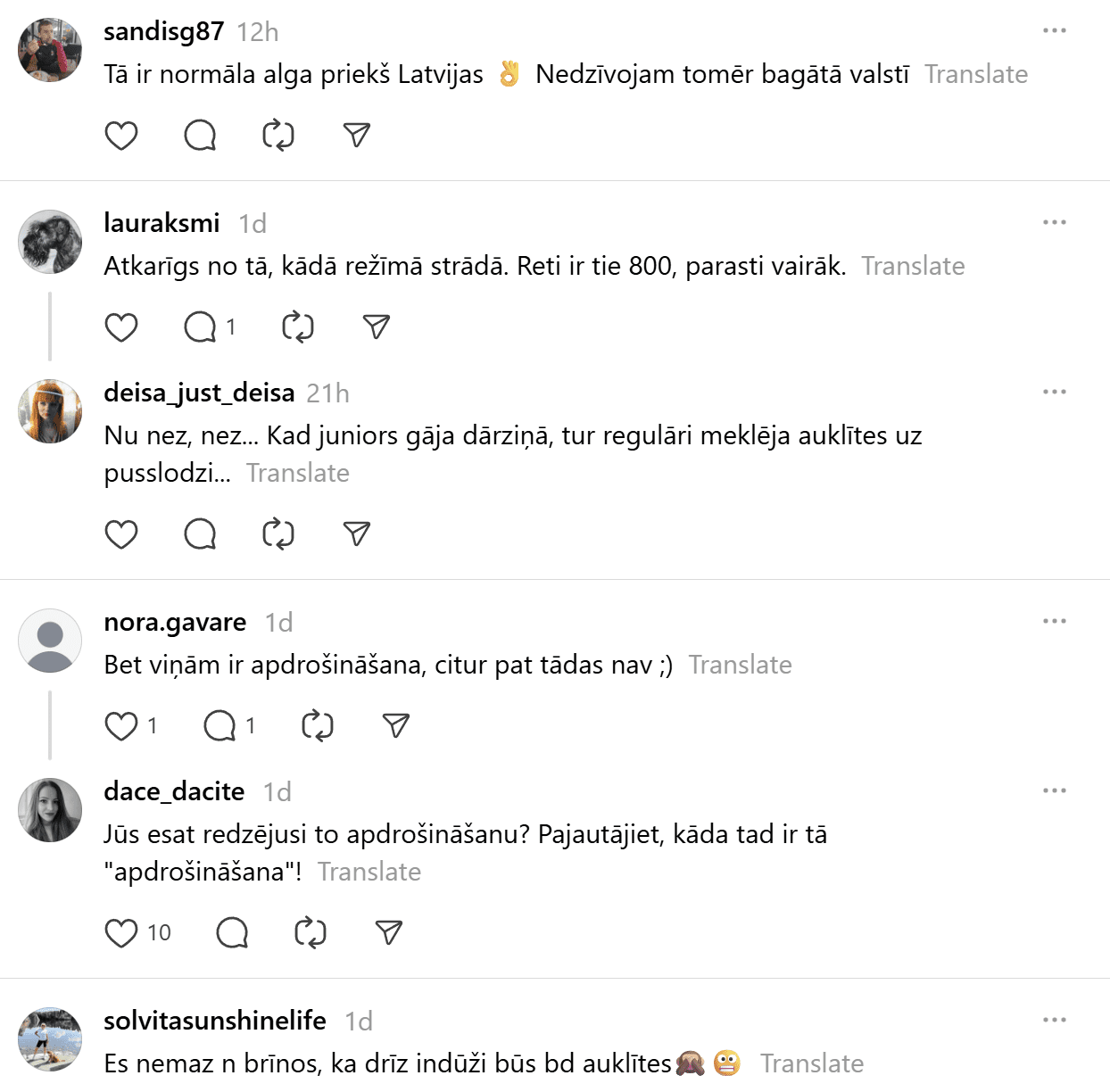Like nora.gavare's comment
1110x1092 pixels.
pyautogui.click(x=121, y=726)
